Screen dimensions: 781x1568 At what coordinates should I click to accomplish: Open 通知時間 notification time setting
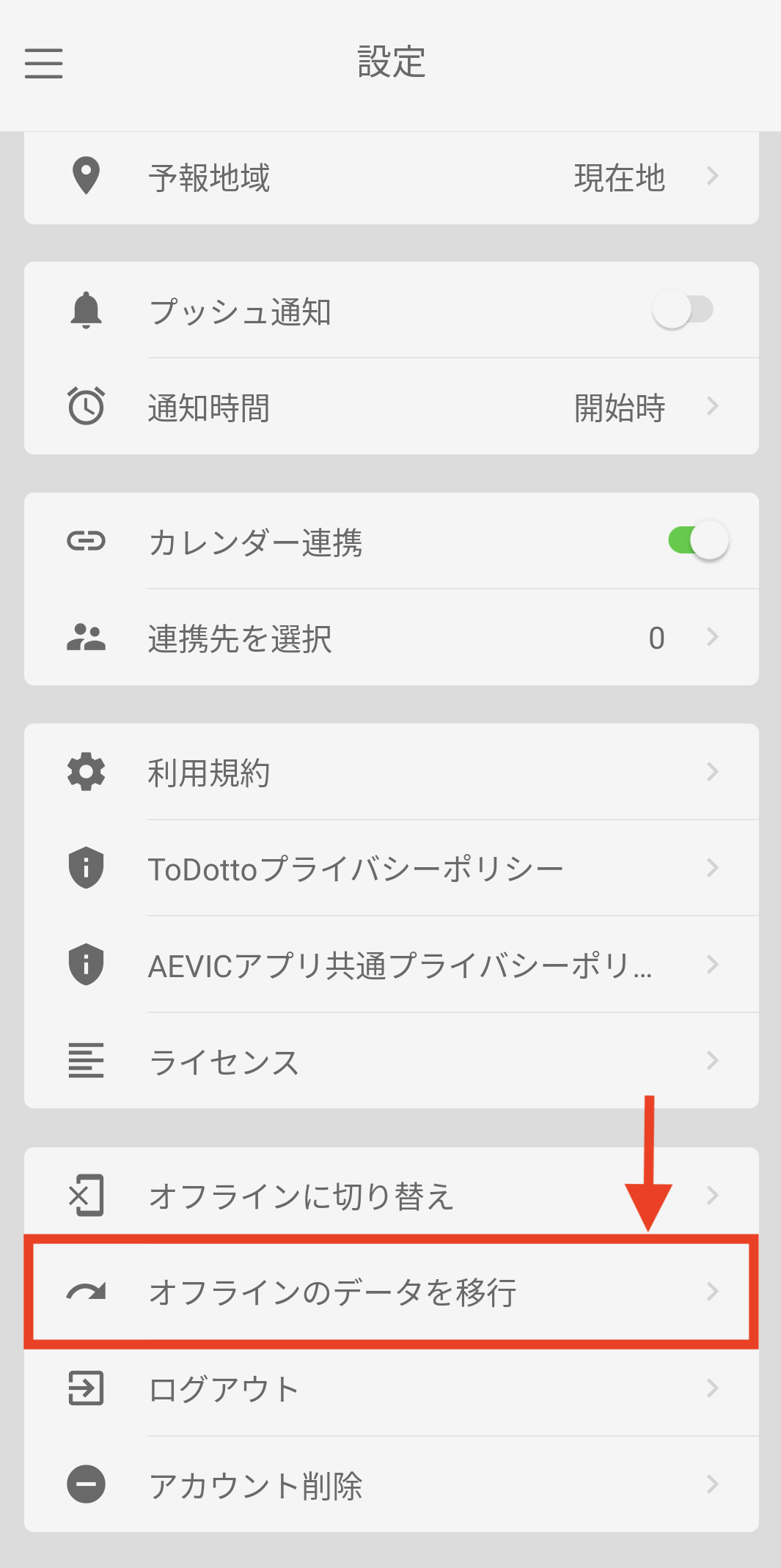tap(391, 407)
